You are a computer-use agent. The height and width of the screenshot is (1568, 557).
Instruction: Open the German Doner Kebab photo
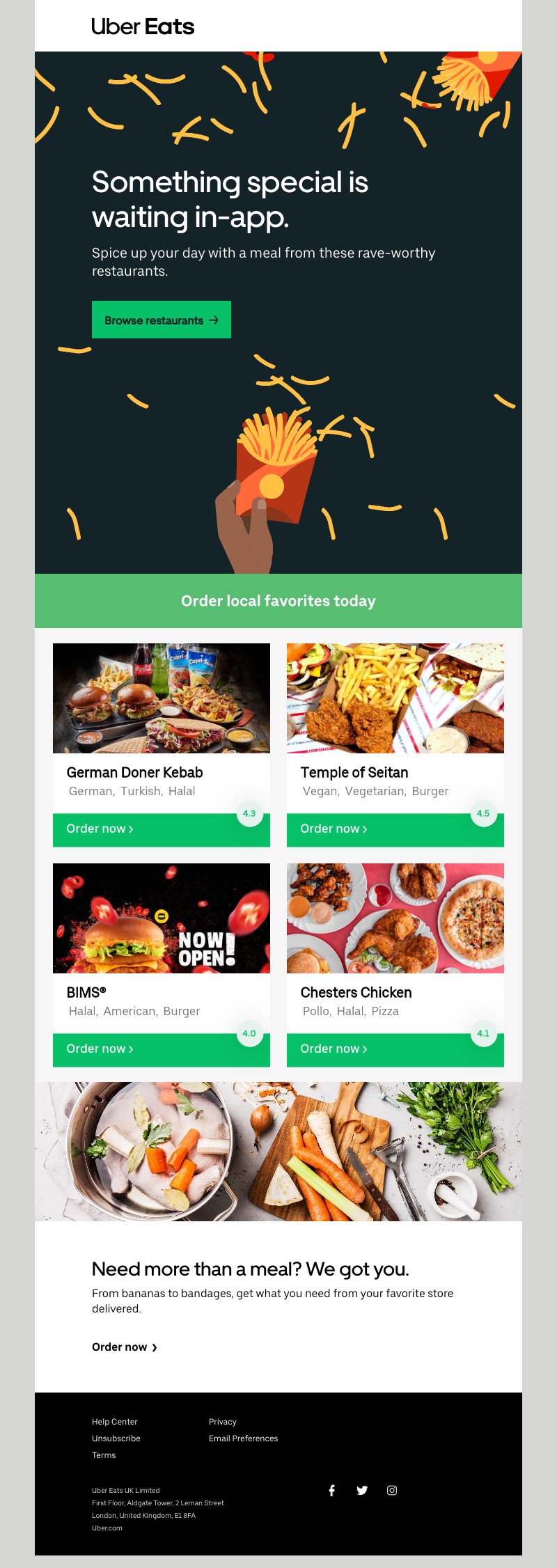point(161,698)
